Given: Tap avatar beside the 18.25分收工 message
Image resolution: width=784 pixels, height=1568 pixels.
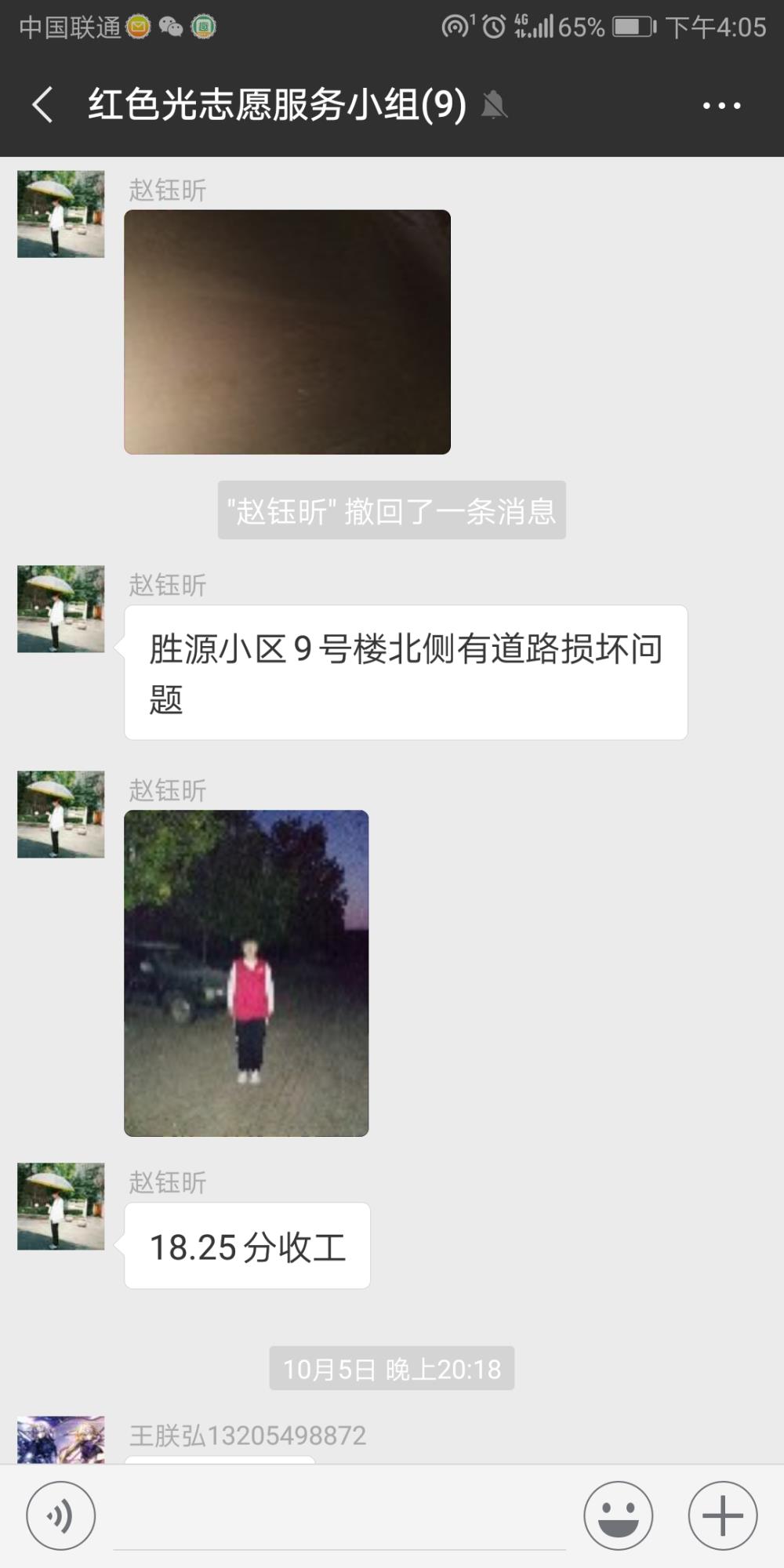Looking at the screenshot, I should (61, 1207).
